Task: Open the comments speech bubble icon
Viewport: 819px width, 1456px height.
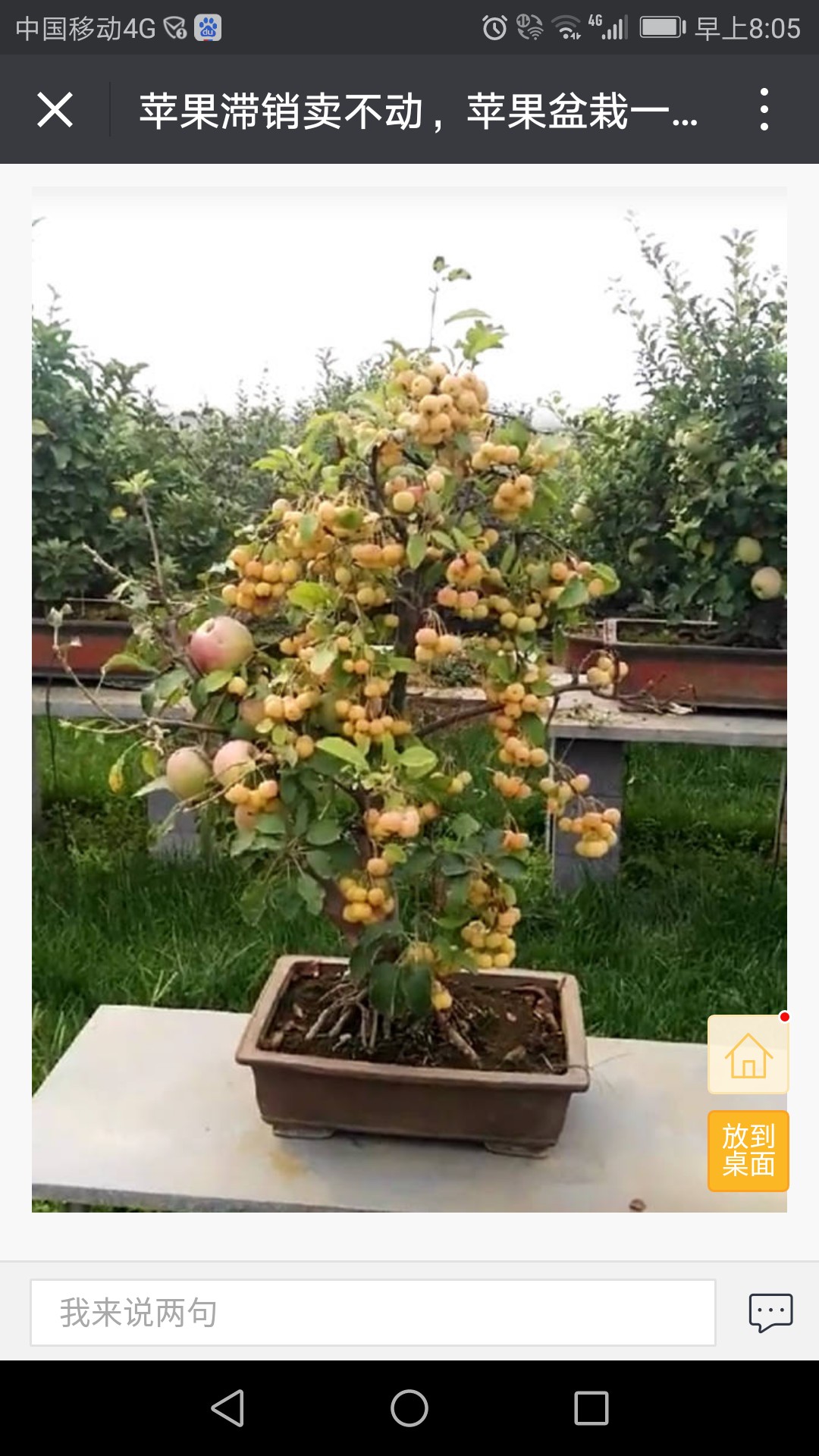Action: point(771,1313)
